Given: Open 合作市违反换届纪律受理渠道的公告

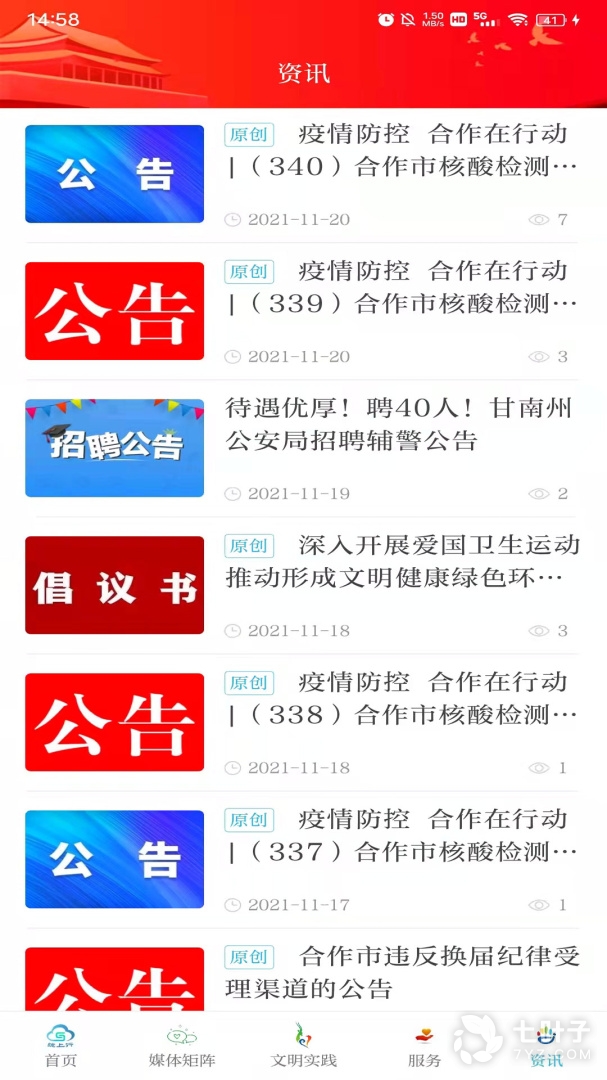Looking at the screenshot, I should [x=400, y=972].
